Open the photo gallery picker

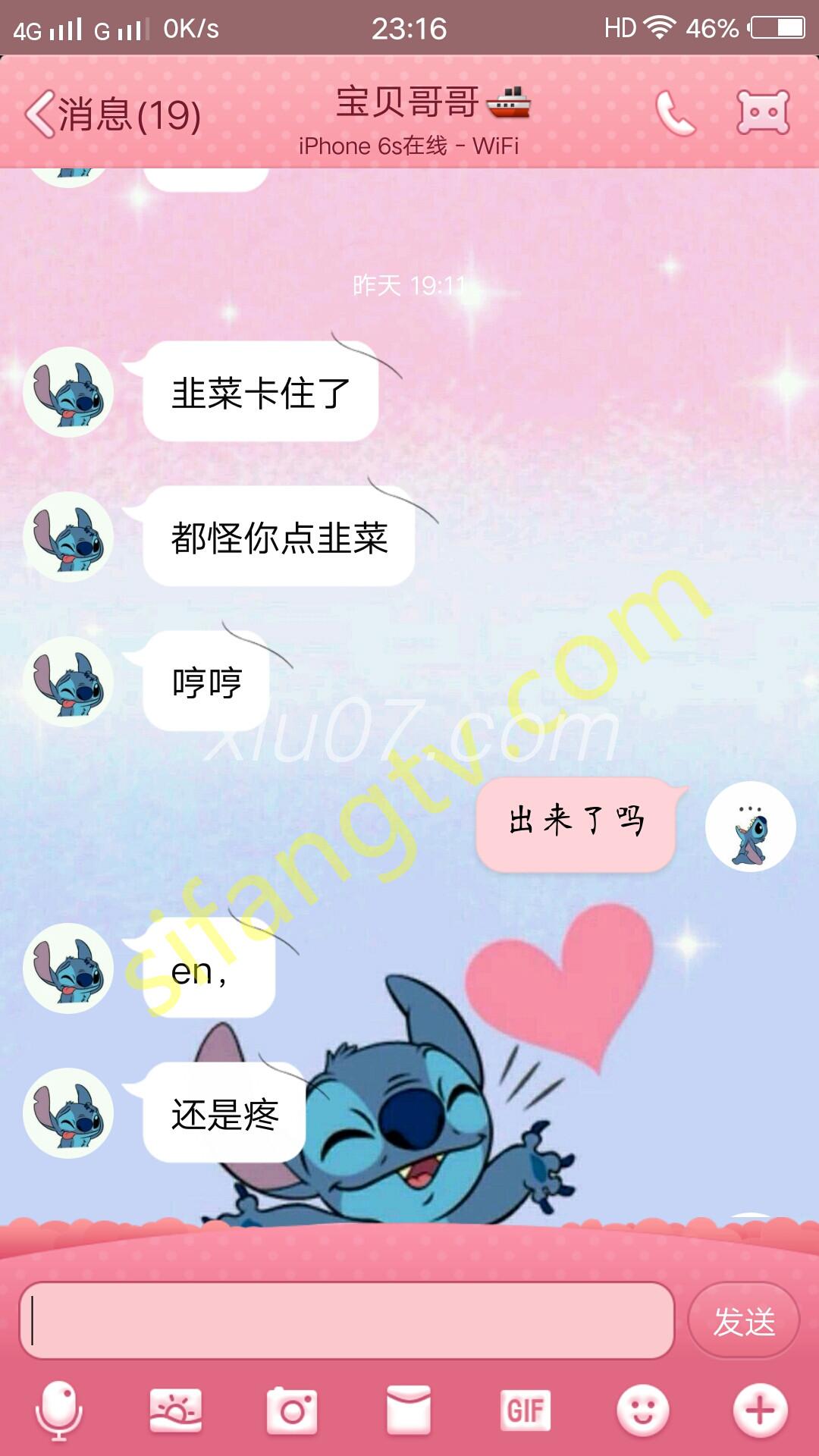[176, 1410]
